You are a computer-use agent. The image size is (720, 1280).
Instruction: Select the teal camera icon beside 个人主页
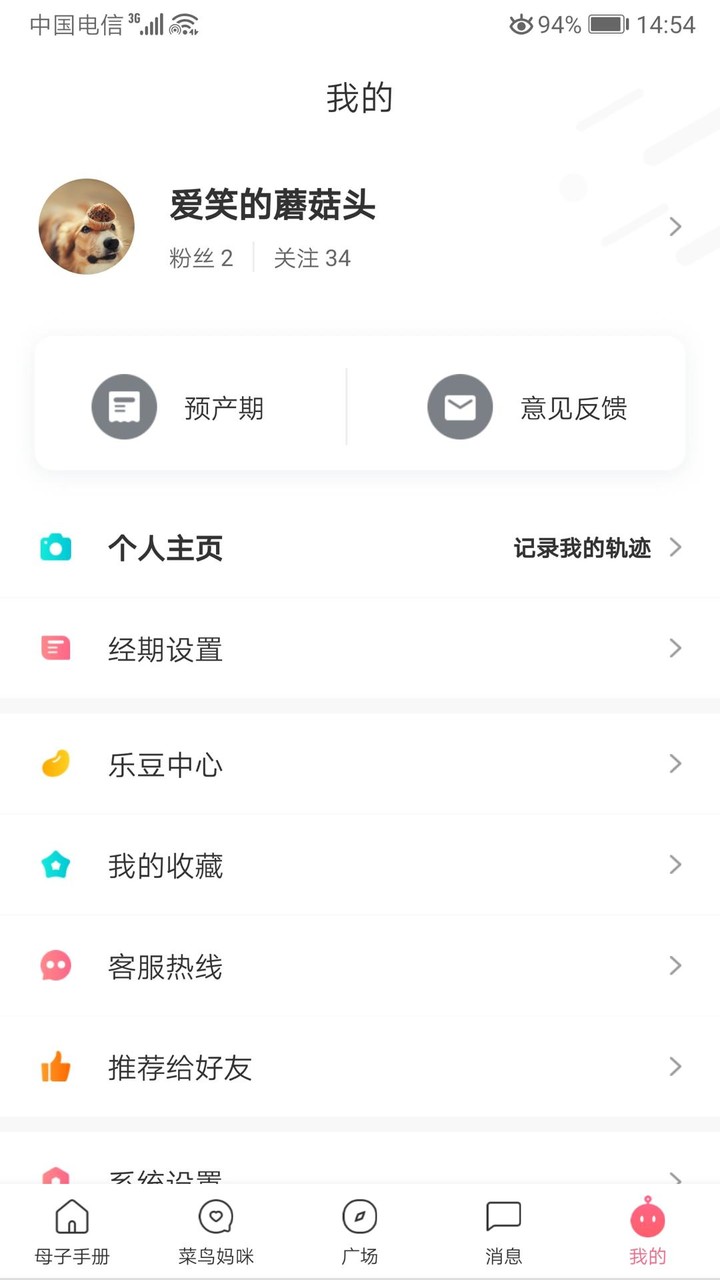(x=55, y=547)
